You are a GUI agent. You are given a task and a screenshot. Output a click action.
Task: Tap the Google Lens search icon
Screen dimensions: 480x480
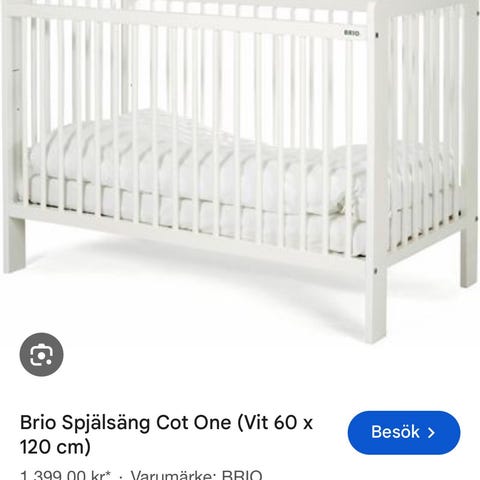(41, 354)
